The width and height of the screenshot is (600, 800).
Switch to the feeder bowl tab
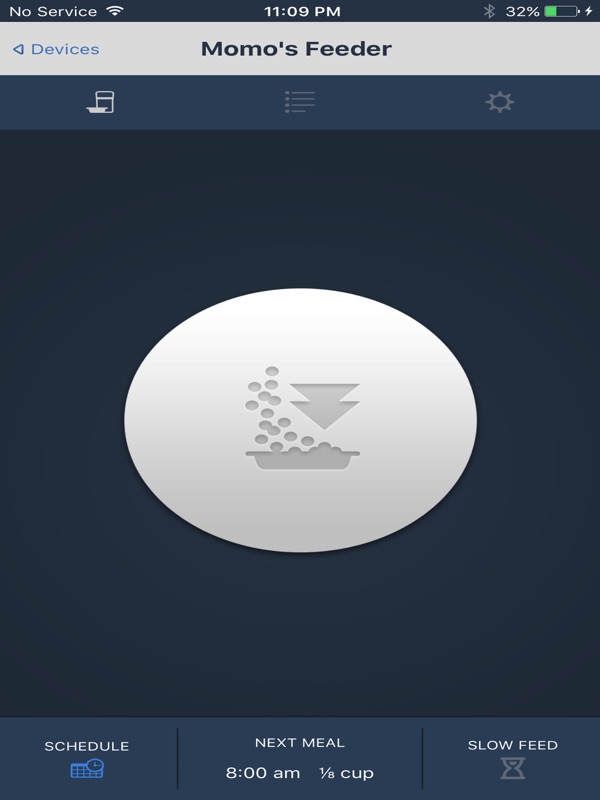(100, 102)
